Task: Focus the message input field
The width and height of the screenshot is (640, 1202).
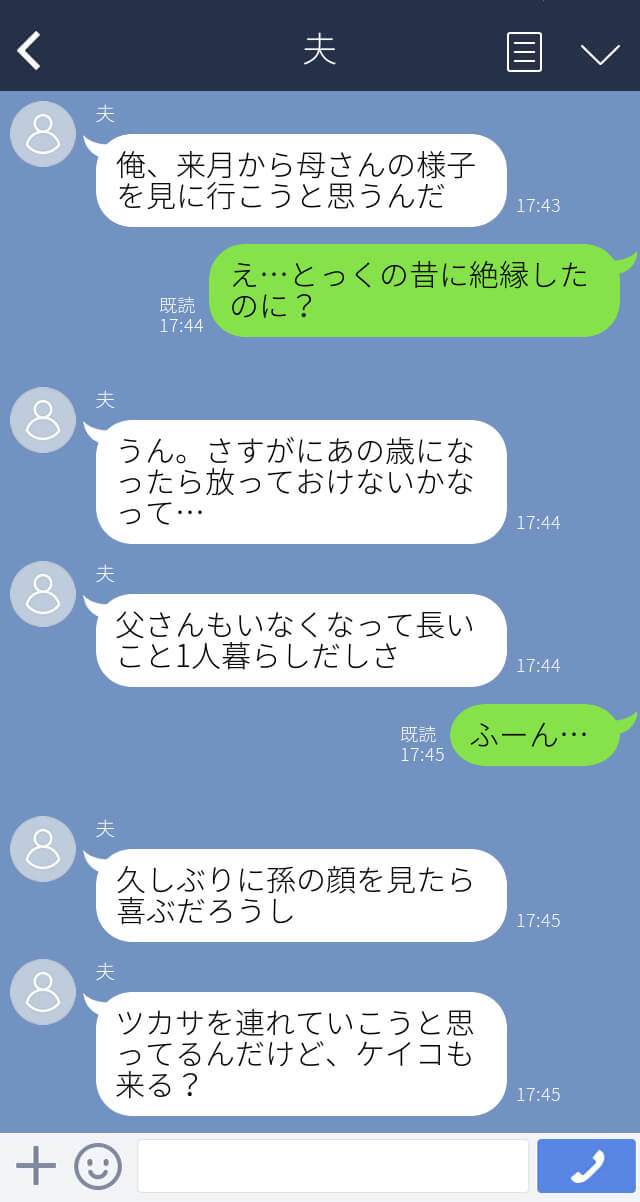Action: tap(333, 1166)
